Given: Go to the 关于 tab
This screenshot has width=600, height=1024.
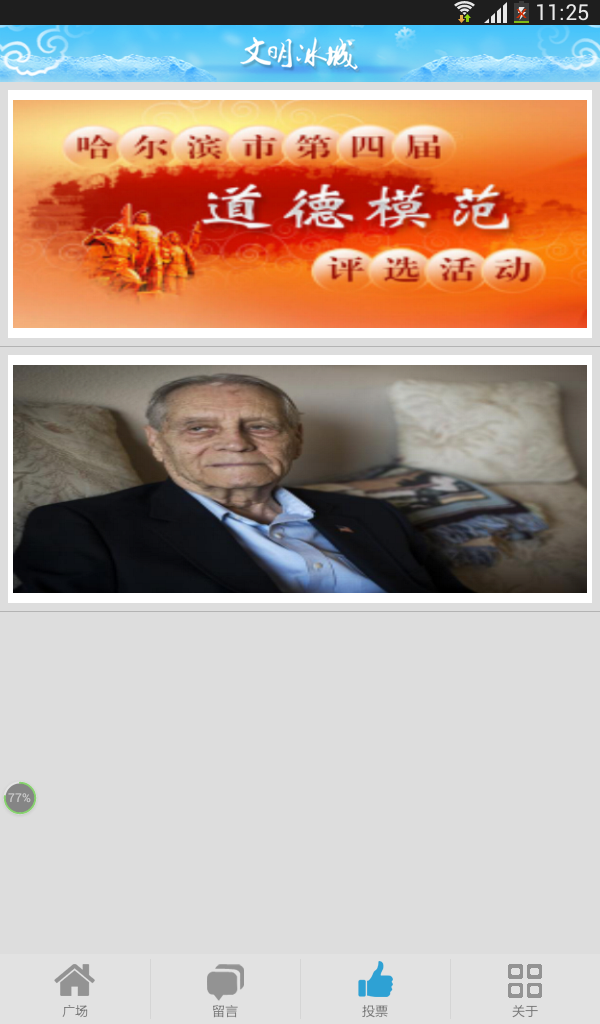Looking at the screenshot, I should [525, 989].
